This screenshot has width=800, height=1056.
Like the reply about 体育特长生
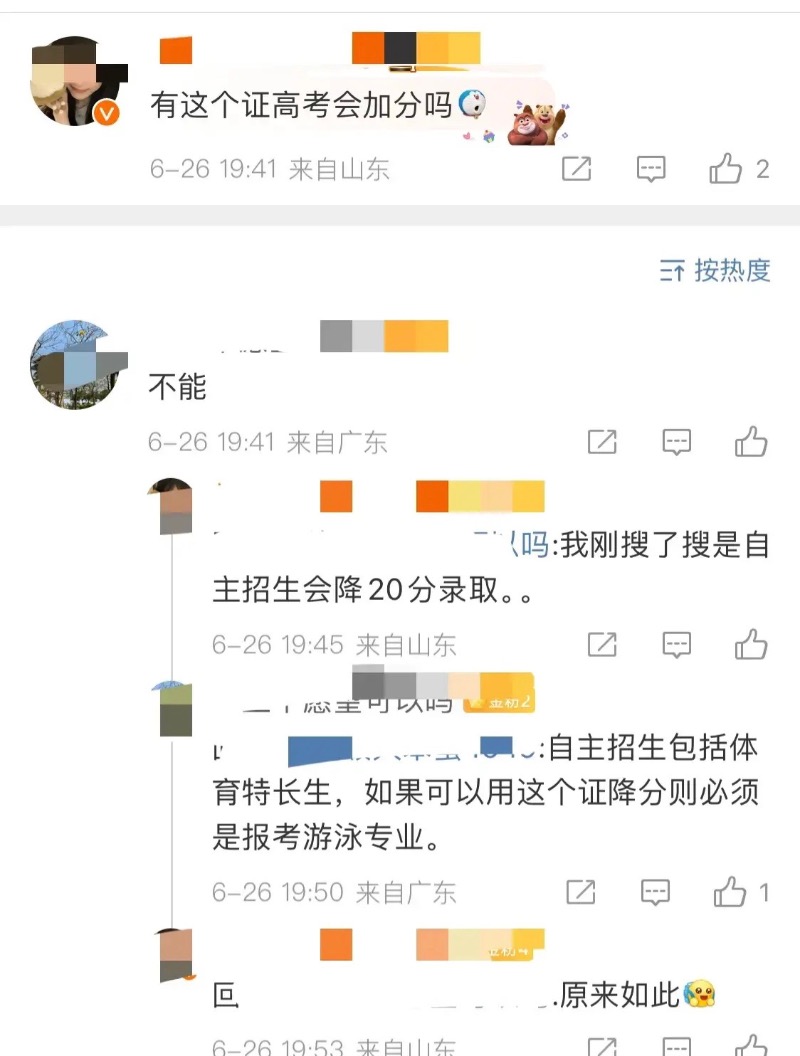730,891
